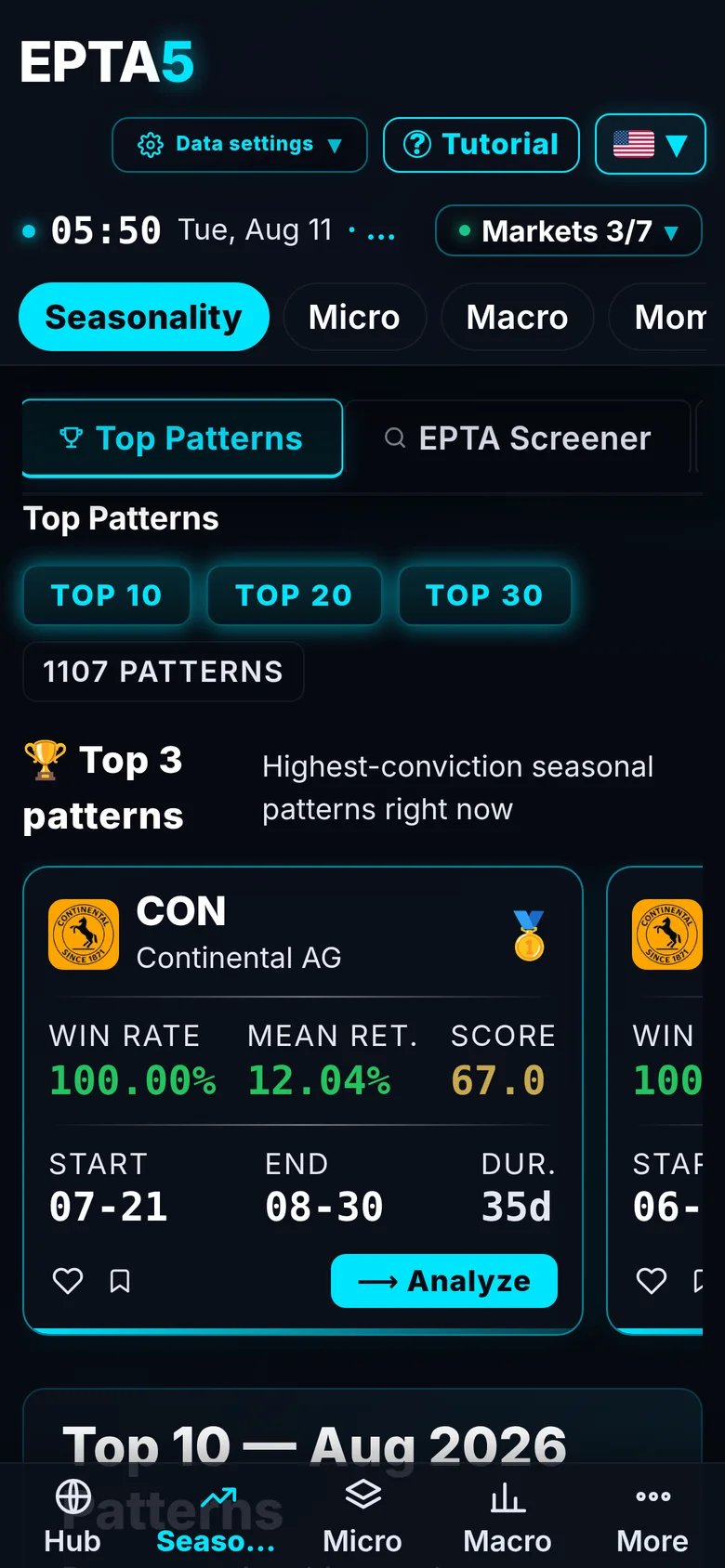This screenshot has width=725, height=1568.
Task: Expand the Data settings dropdown
Action: pos(240,145)
